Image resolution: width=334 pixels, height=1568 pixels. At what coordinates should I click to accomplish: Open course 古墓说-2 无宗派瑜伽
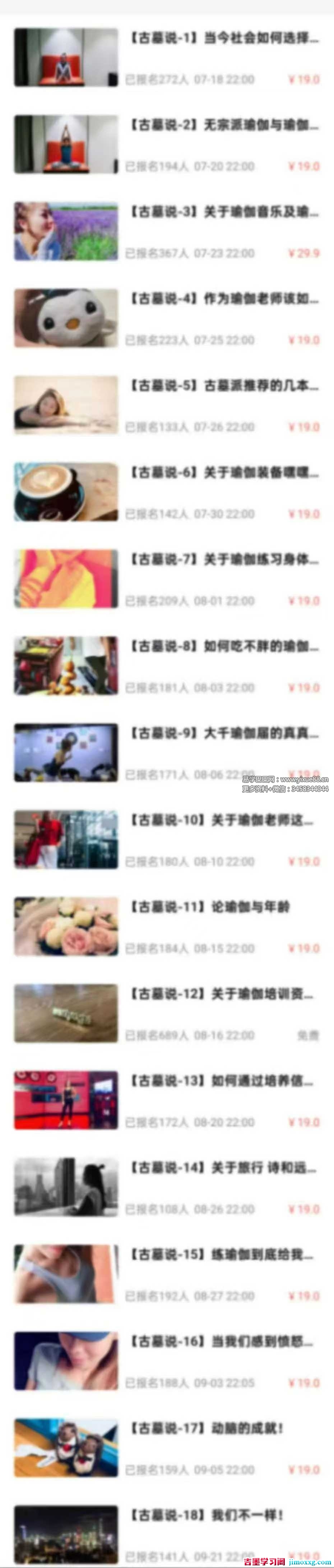223,125
